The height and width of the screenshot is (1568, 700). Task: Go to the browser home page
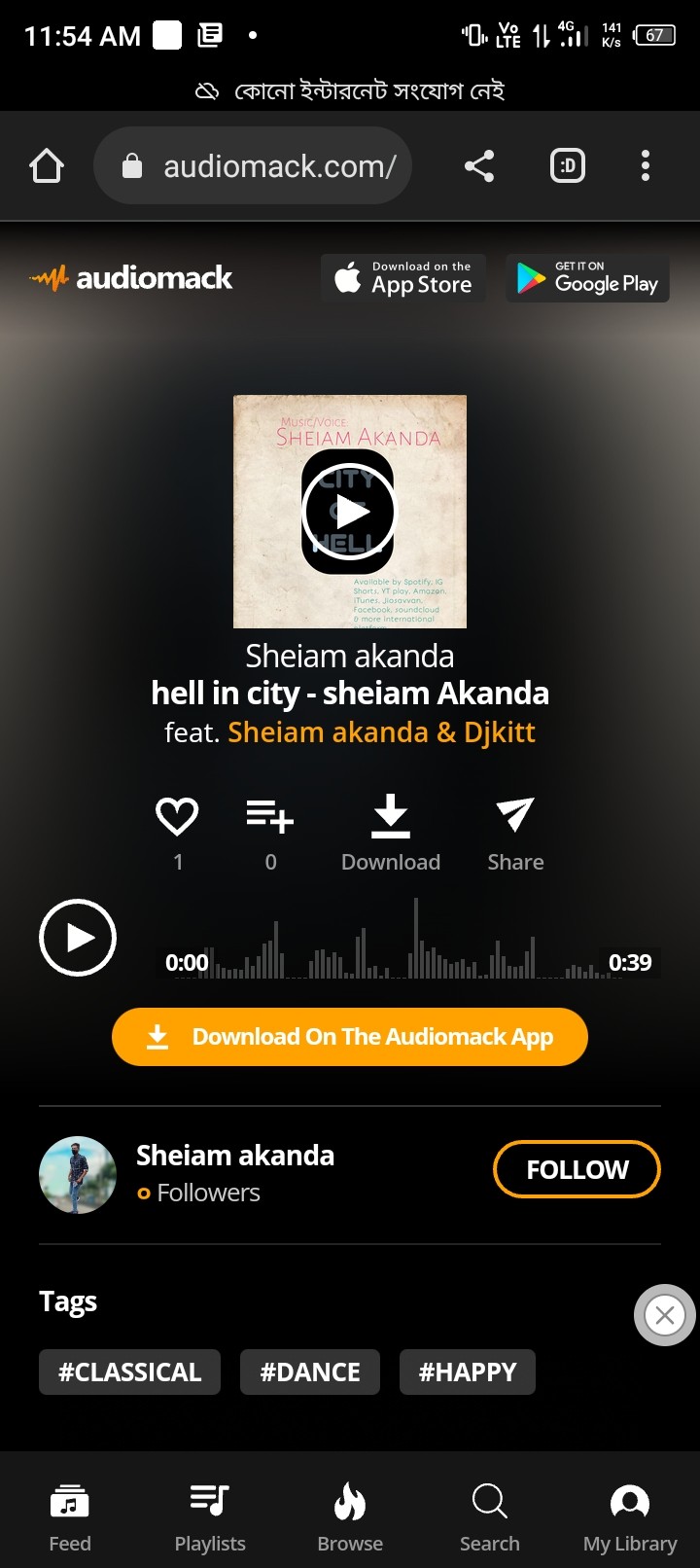click(47, 166)
